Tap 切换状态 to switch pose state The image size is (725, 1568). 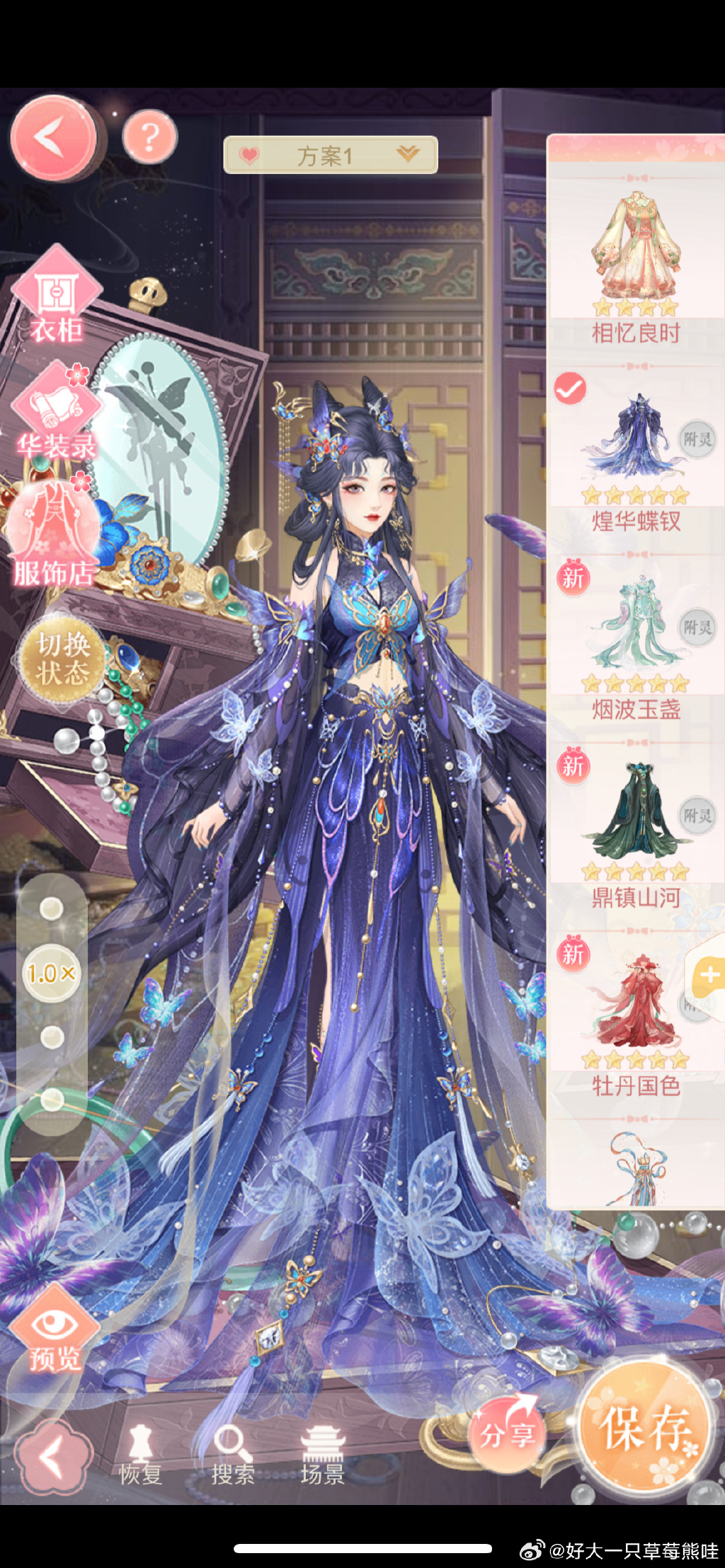pyautogui.click(x=63, y=659)
